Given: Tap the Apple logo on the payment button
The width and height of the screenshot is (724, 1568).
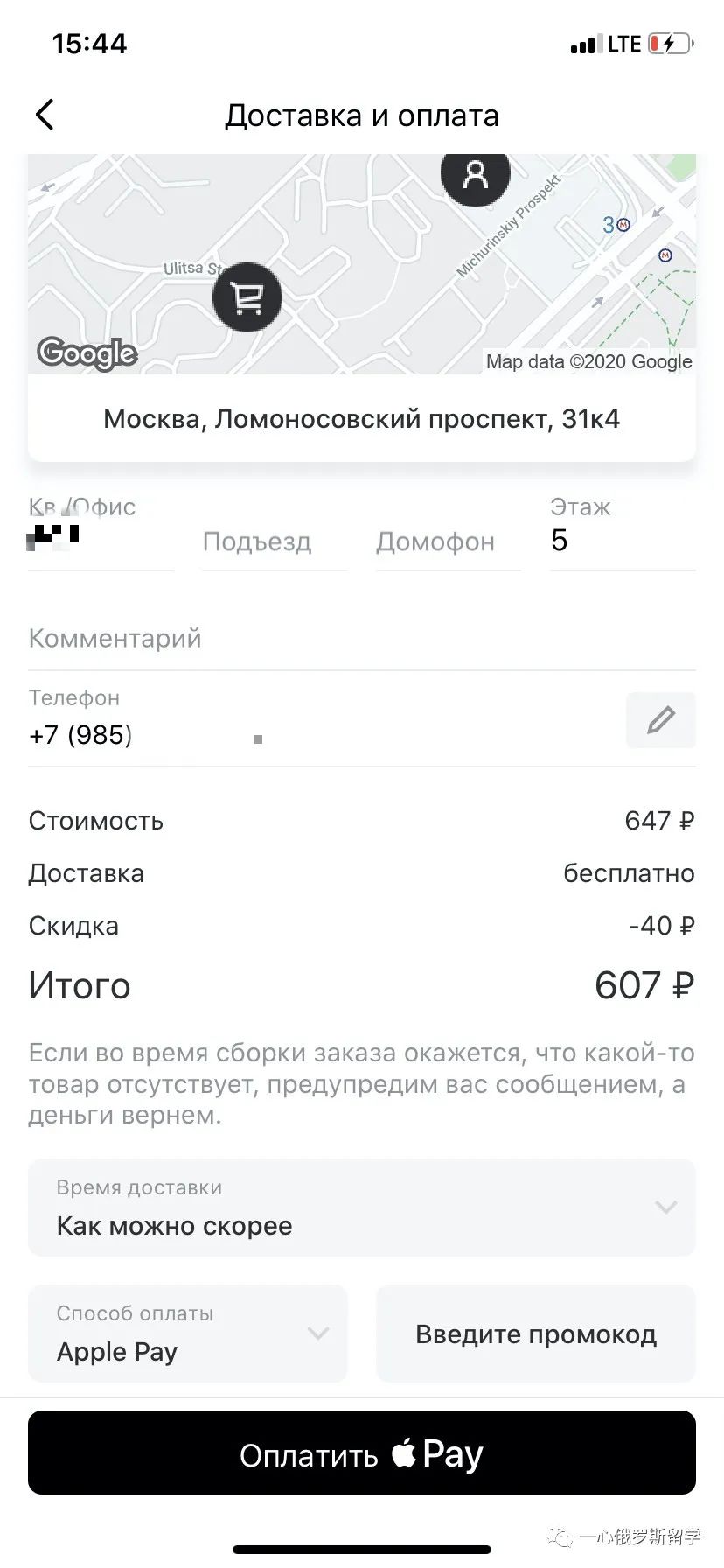Looking at the screenshot, I should [402, 1452].
